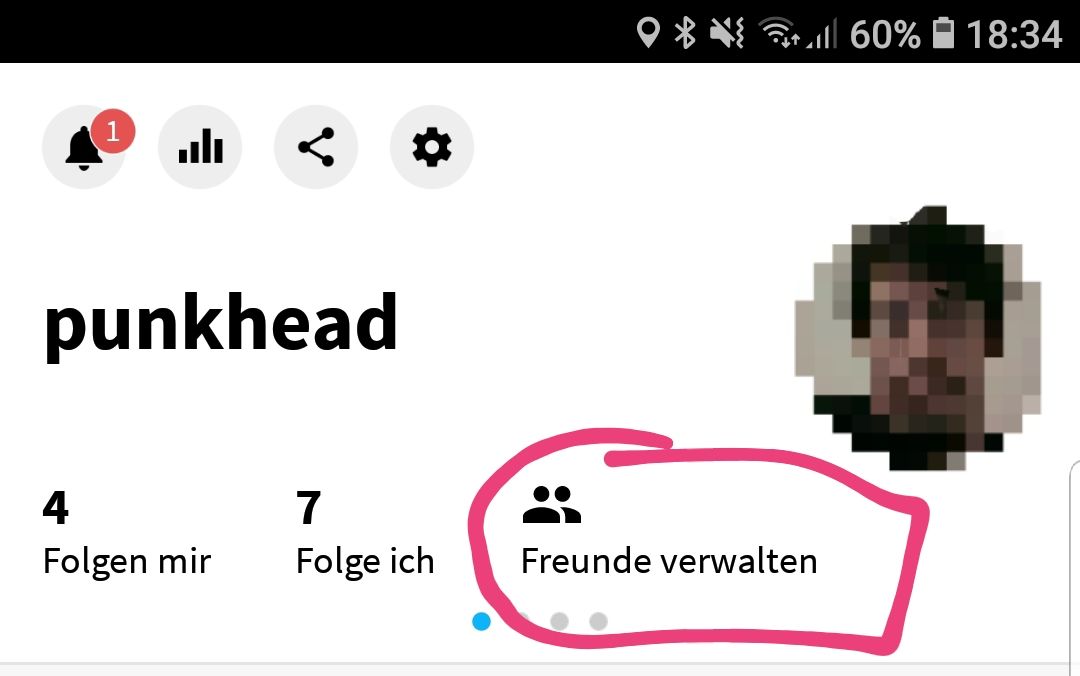This screenshot has width=1080, height=676.
Task: Open the notifications bell
Action: pyautogui.click(x=84, y=148)
